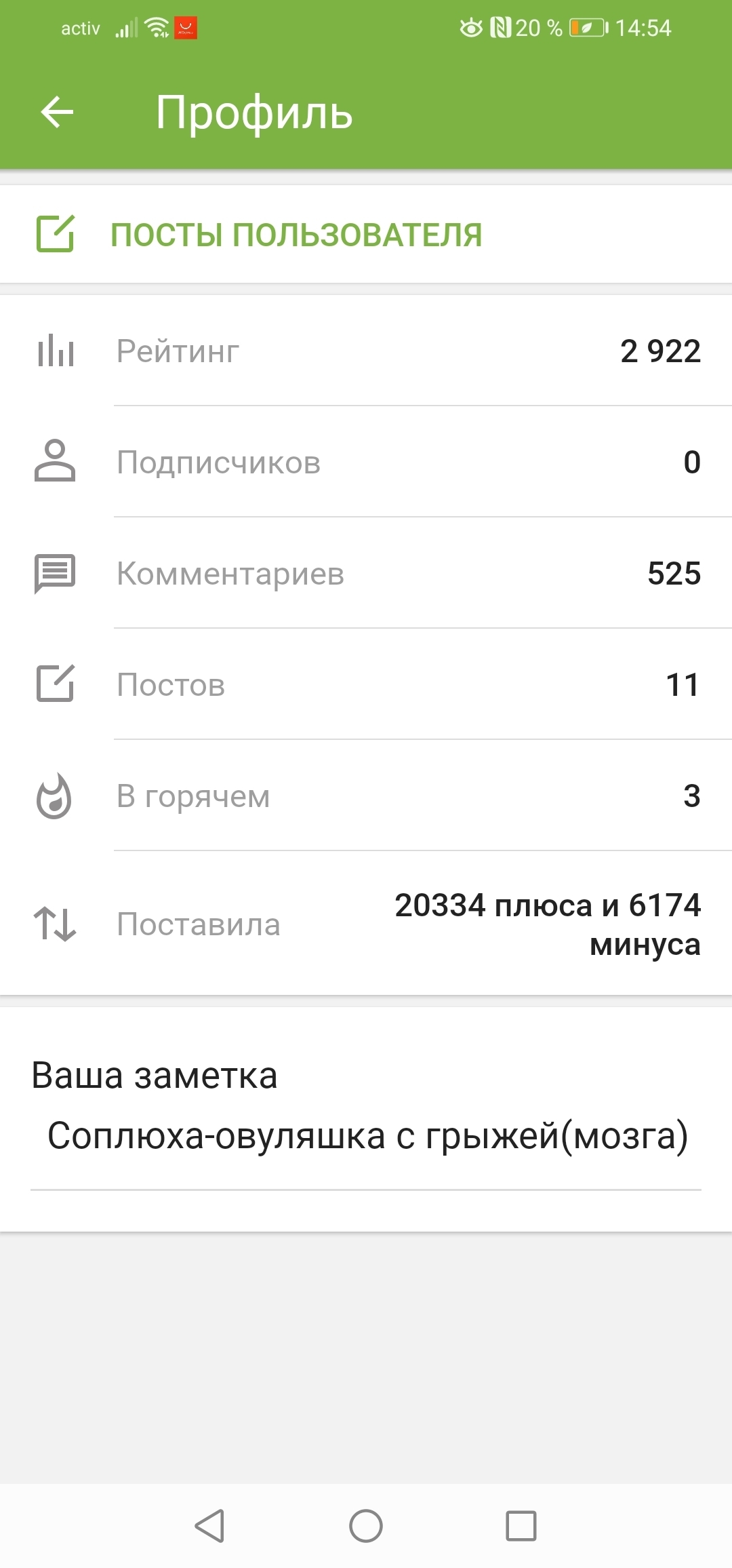Edit the Ваша заметка note field
Image resolution: width=732 pixels, height=1568 pixels.
click(366, 1136)
